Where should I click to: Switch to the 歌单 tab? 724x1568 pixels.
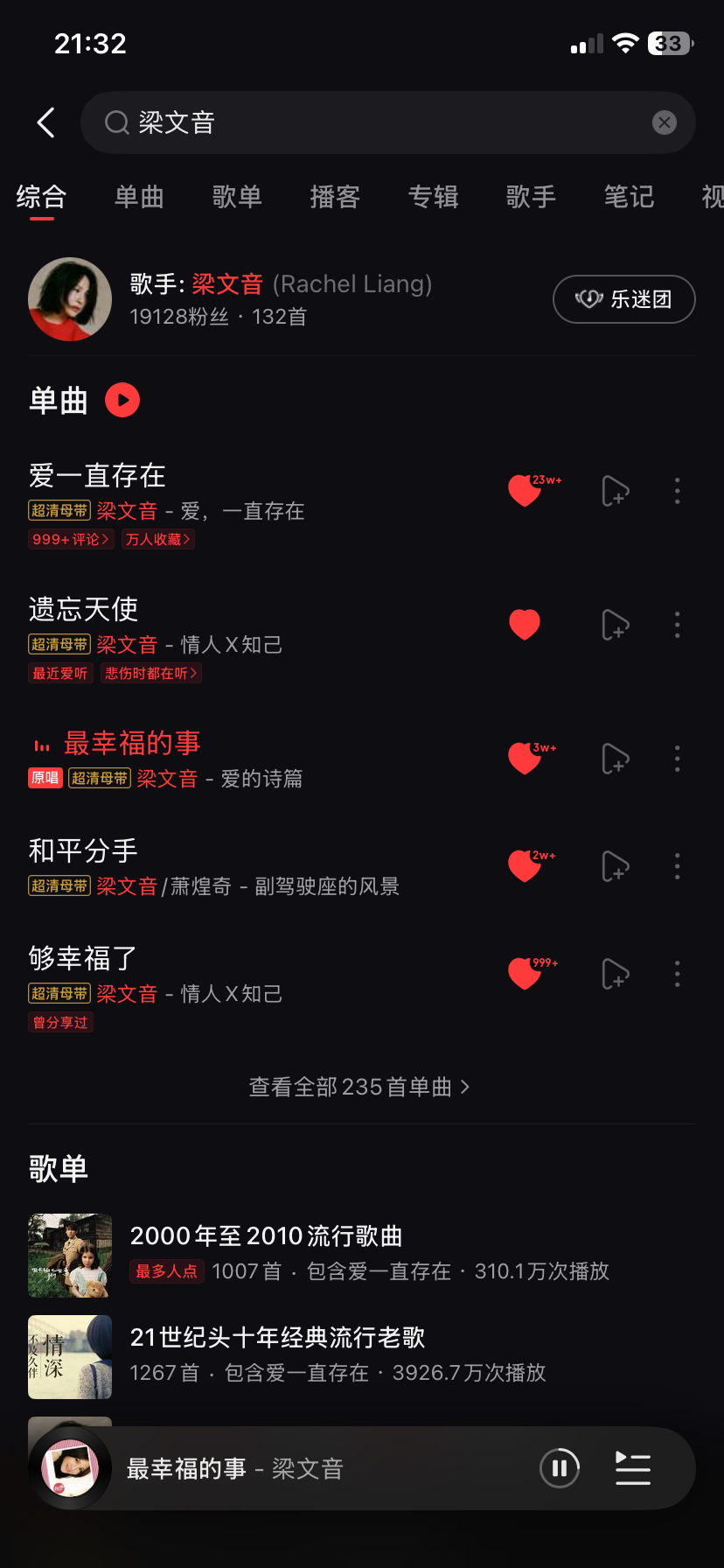237,197
